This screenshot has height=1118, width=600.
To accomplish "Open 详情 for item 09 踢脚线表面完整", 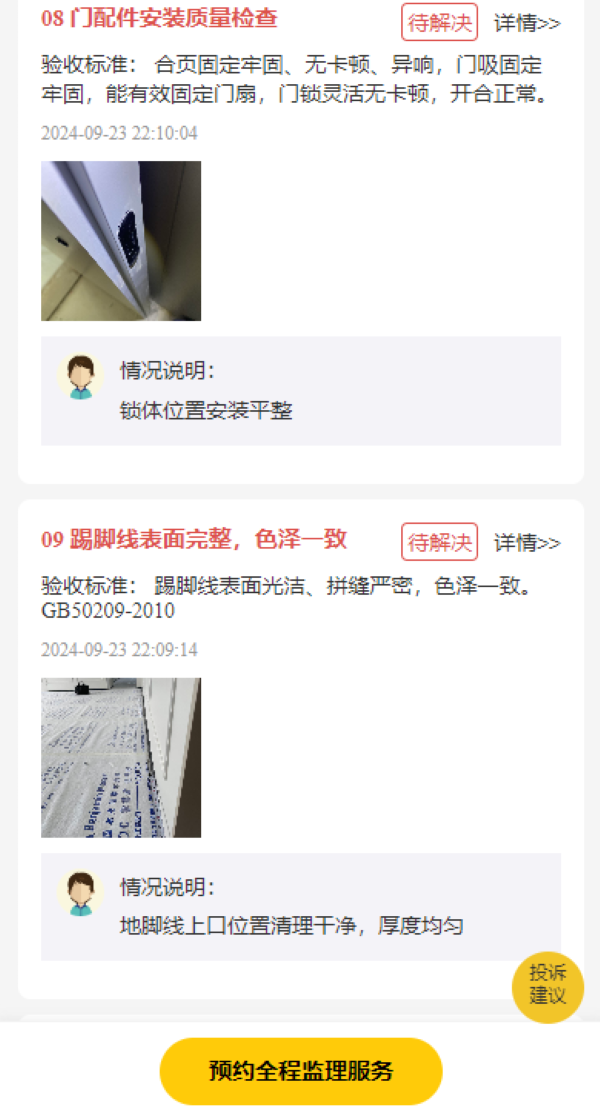I will (527, 542).
